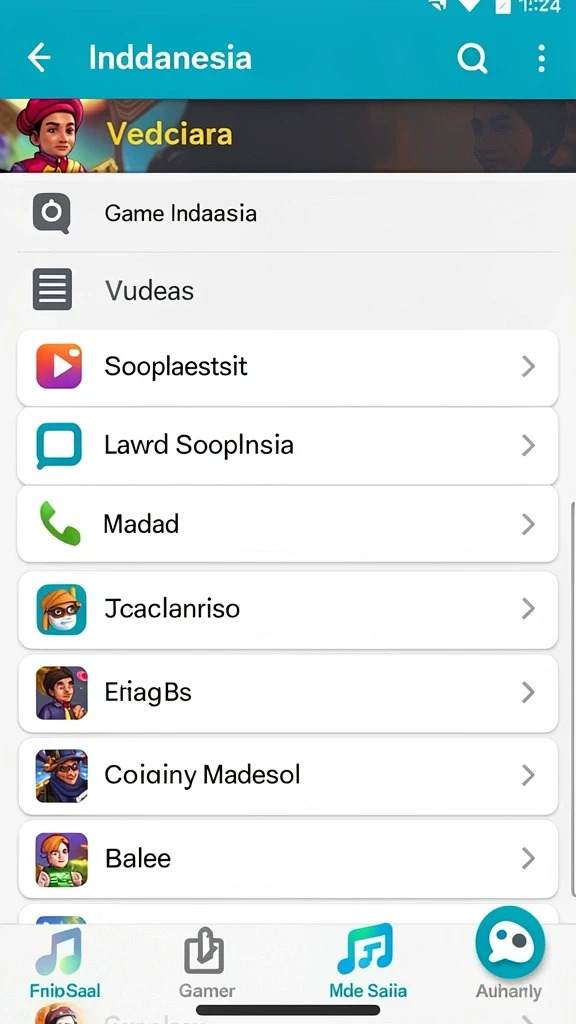Go back using the arrow icon
The image size is (576, 1024).
(39, 58)
